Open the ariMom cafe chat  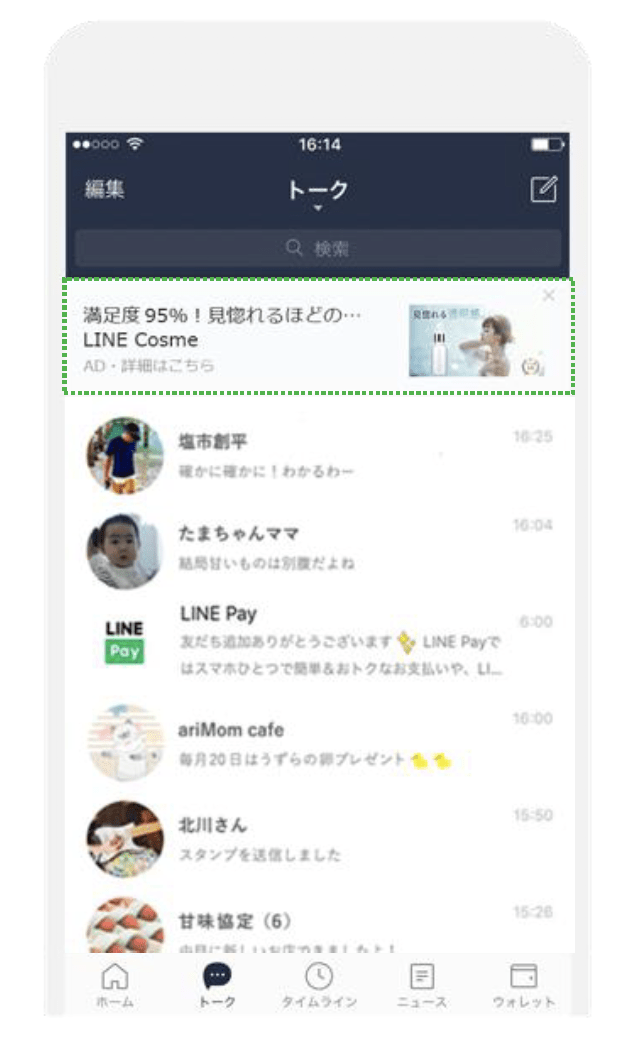(318, 742)
